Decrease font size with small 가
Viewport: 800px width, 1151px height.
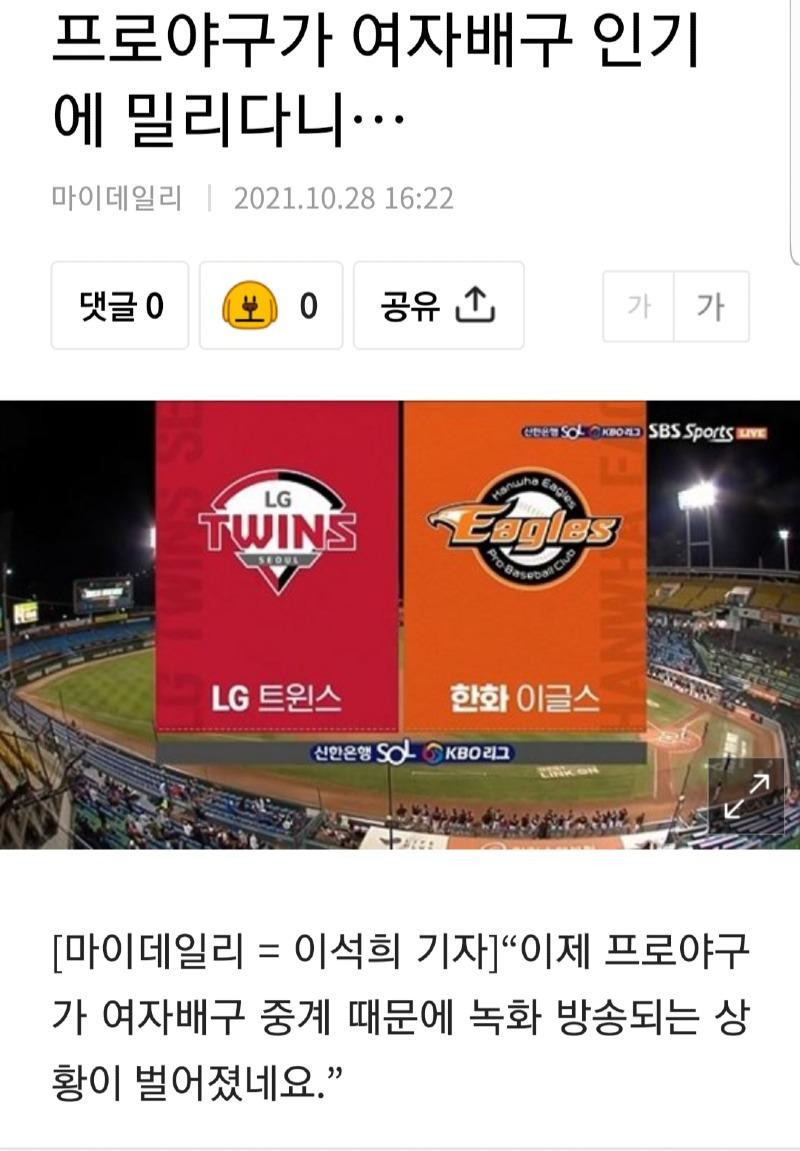[638, 307]
